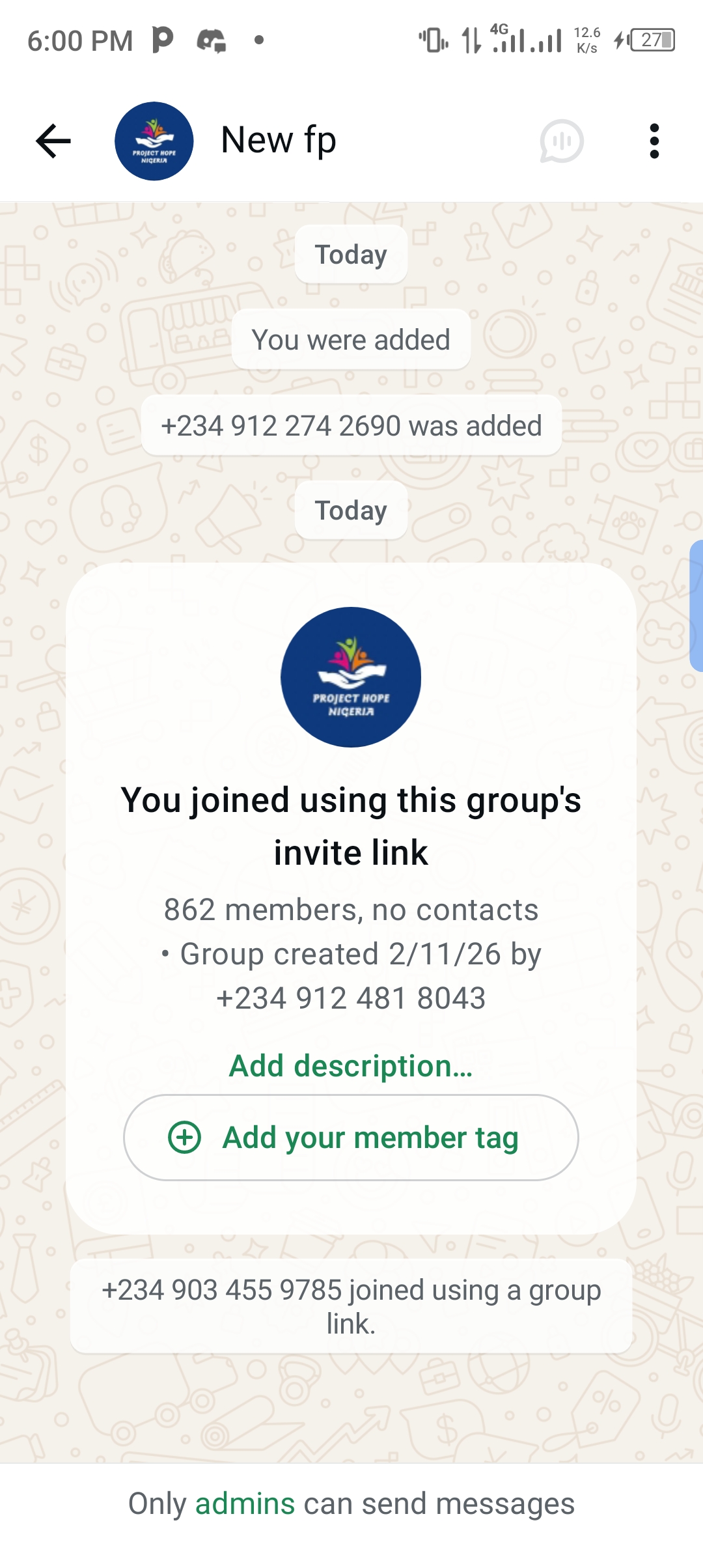Image resolution: width=703 pixels, height=1568 pixels.
Task: View the large group profile picture
Action: coord(351,677)
